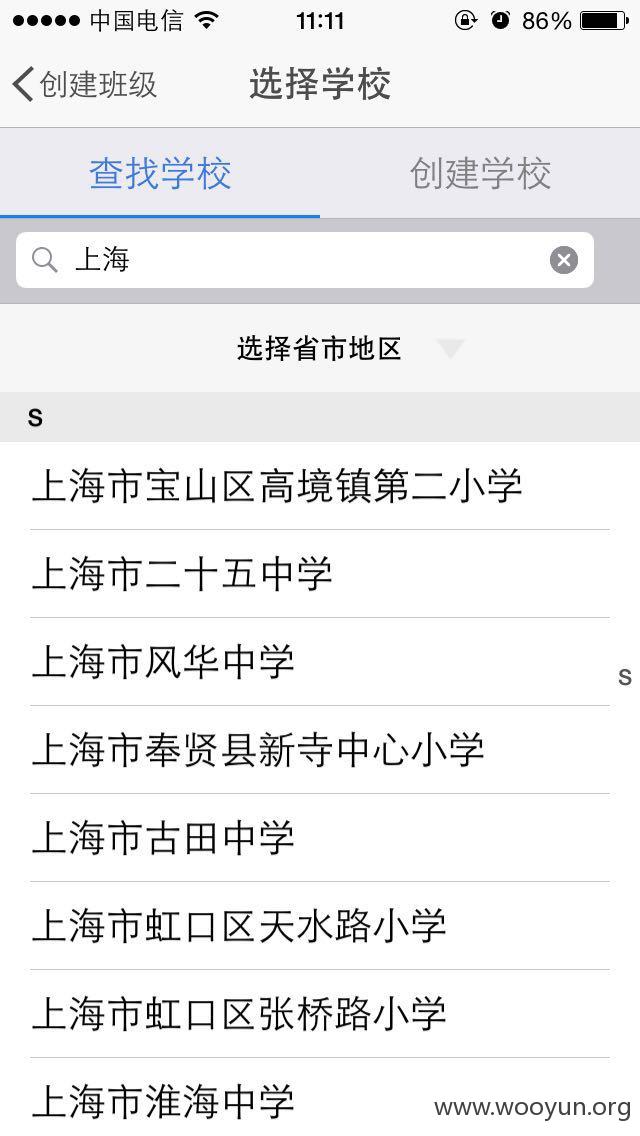Screen dimensions: 640x1136
Task: Tap the search field containing 上海
Action: (304, 260)
